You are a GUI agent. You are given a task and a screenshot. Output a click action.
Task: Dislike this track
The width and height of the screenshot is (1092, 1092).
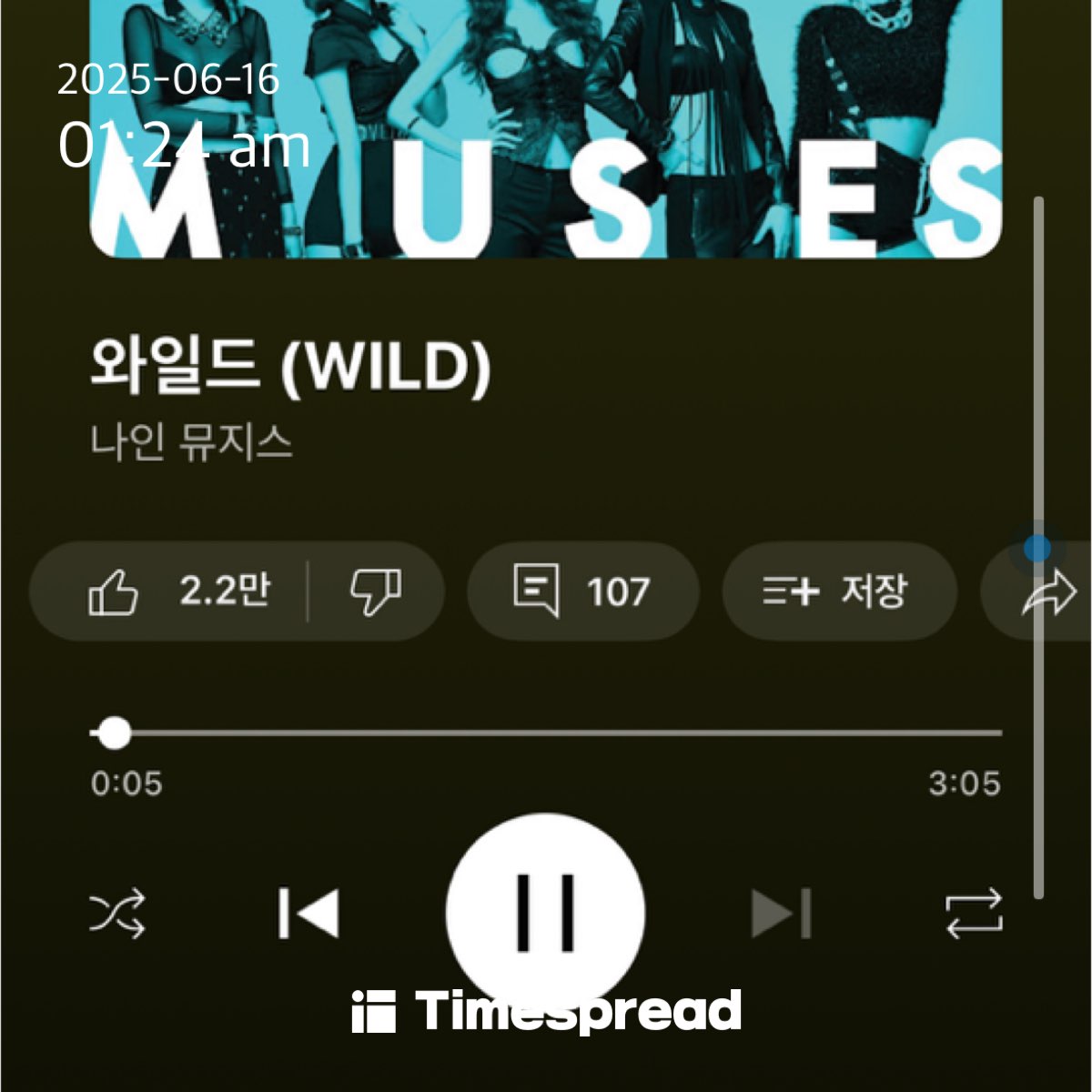coord(375,591)
